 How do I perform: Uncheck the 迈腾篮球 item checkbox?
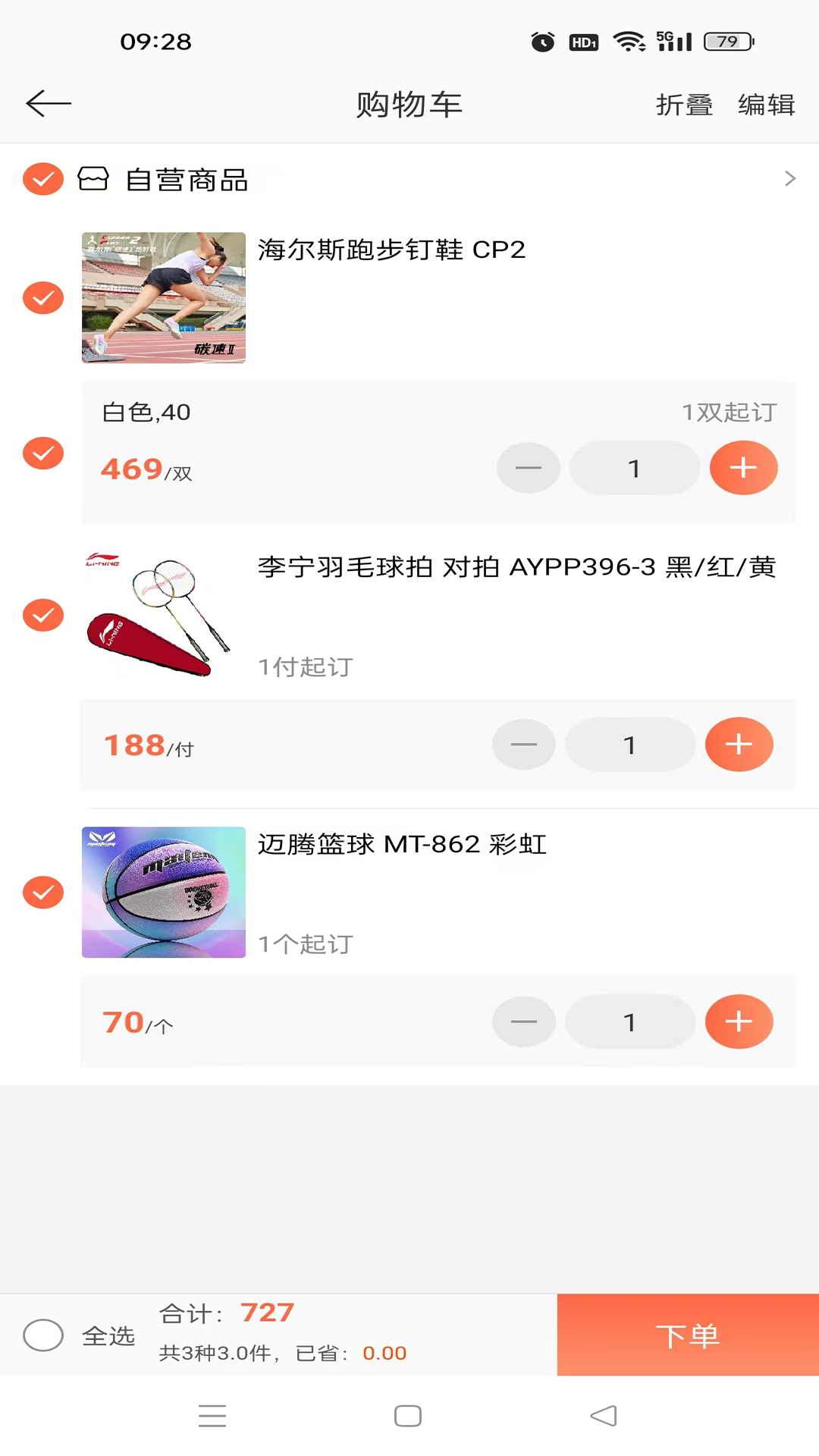[x=43, y=893]
